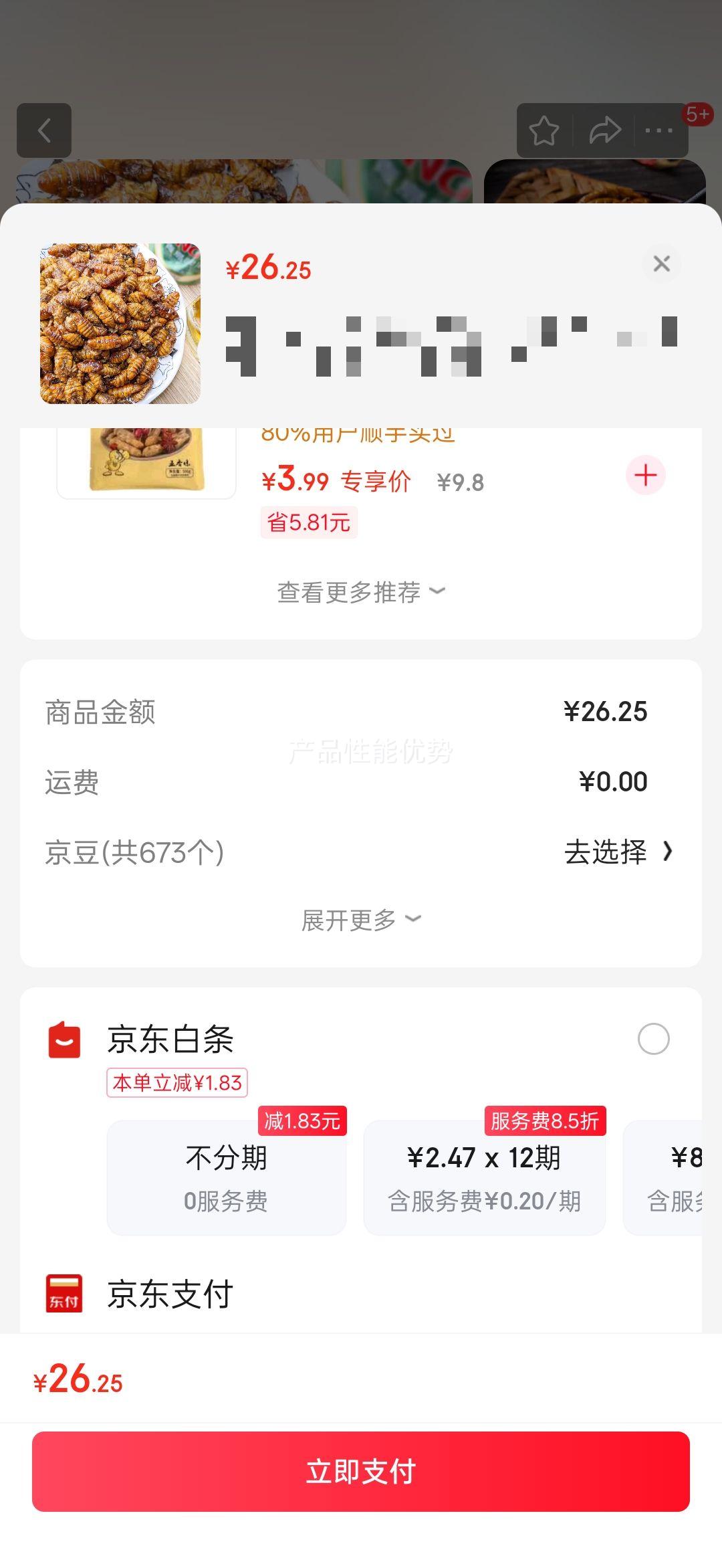This screenshot has height=1568, width=722.
Task: Expand 查看更多推荐
Action: (361, 592)
